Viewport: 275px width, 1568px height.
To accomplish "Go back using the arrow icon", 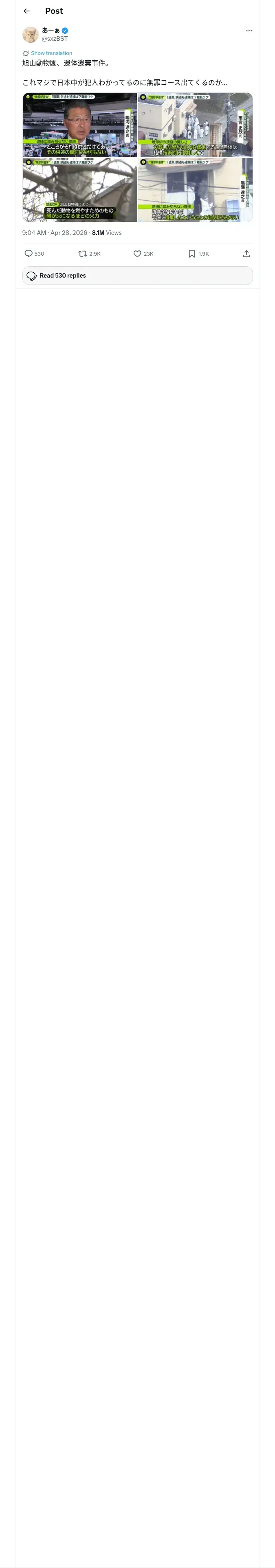I will 26,11.
